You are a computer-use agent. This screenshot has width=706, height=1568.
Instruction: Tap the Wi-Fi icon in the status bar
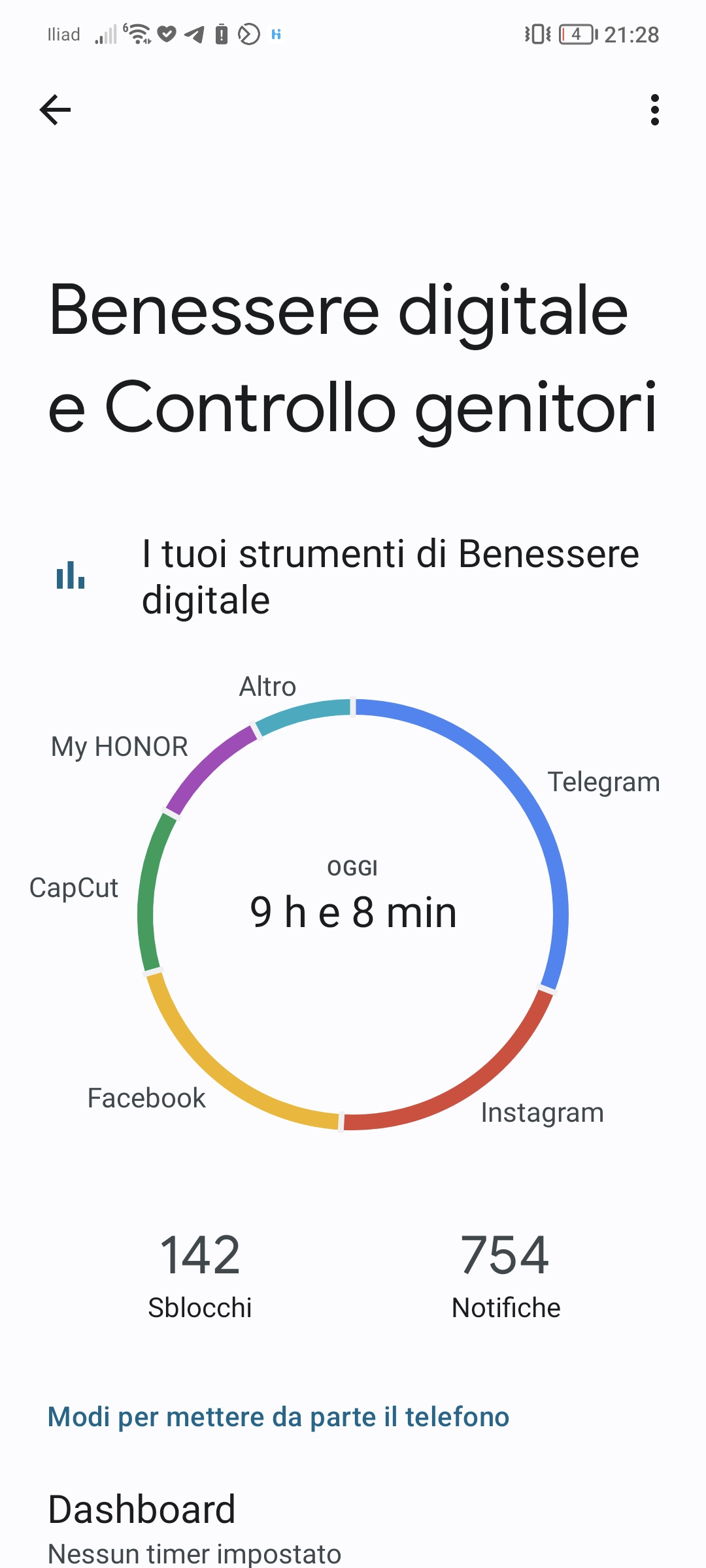point(138,34)
